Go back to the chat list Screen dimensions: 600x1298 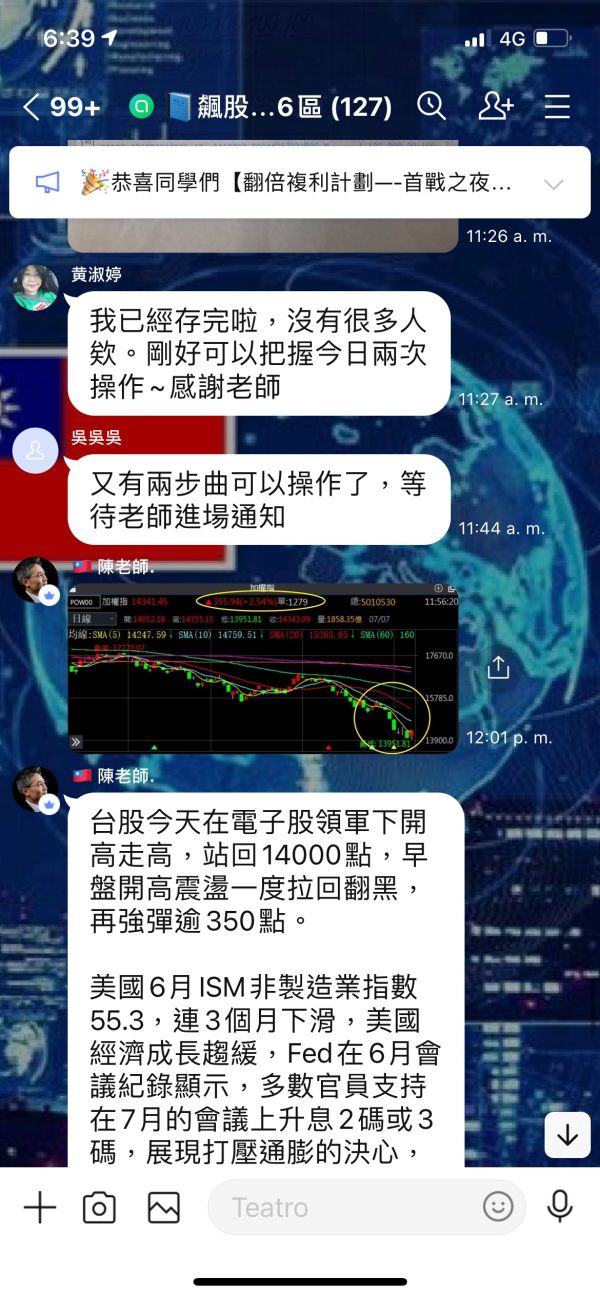click(x=61, y=107)
